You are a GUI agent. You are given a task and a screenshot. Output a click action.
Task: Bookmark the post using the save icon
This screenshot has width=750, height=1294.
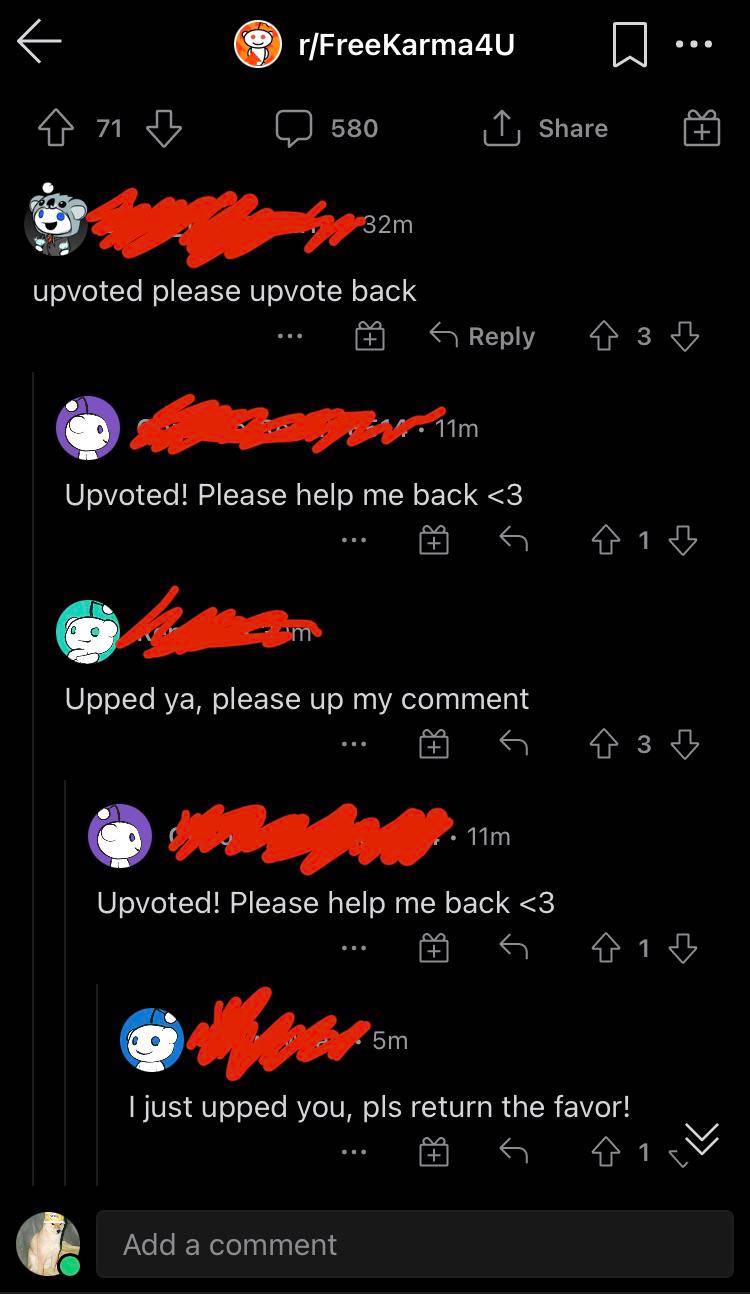[631, 42]
